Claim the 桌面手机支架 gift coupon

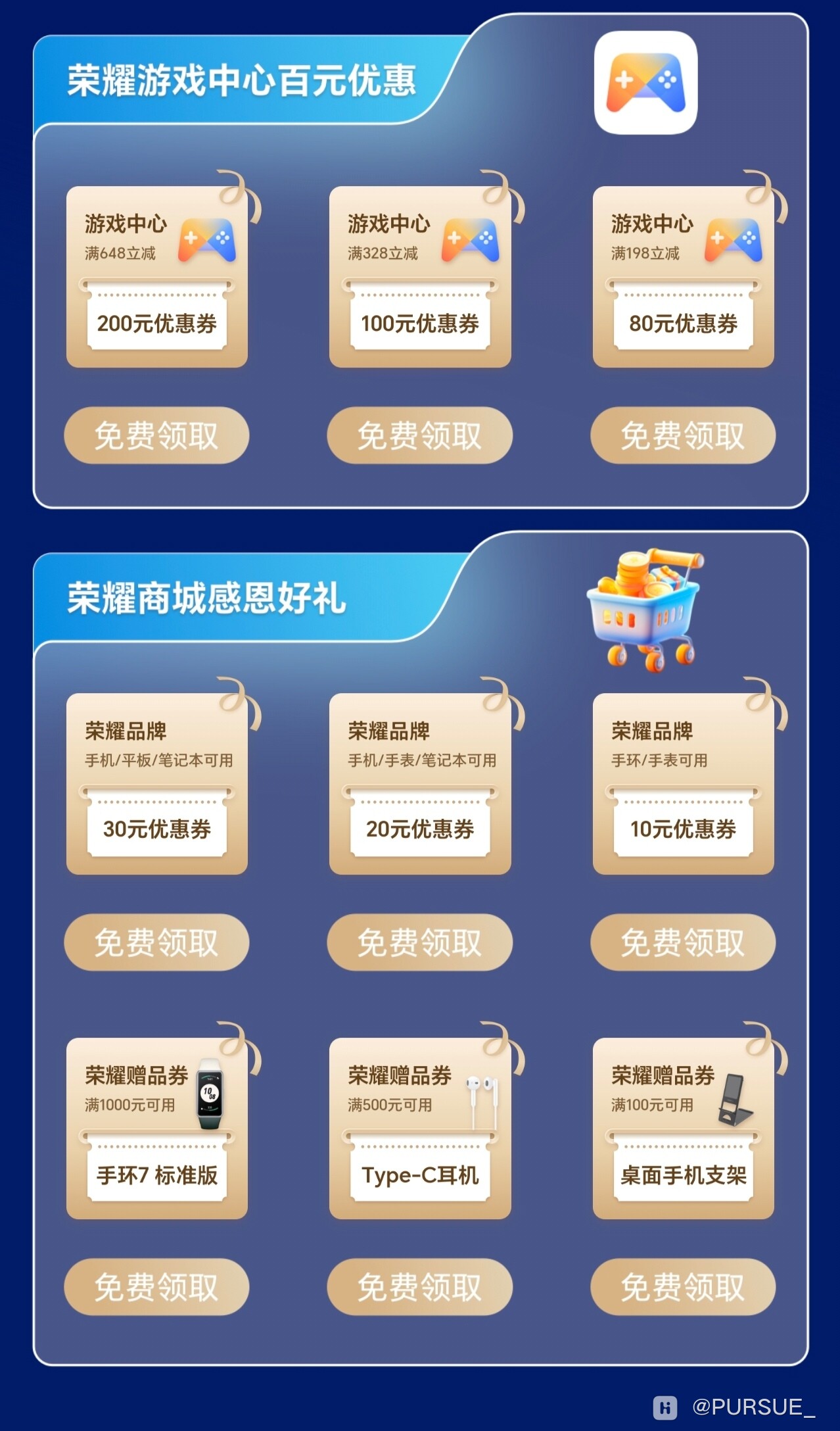click(x=682, y=1286)
